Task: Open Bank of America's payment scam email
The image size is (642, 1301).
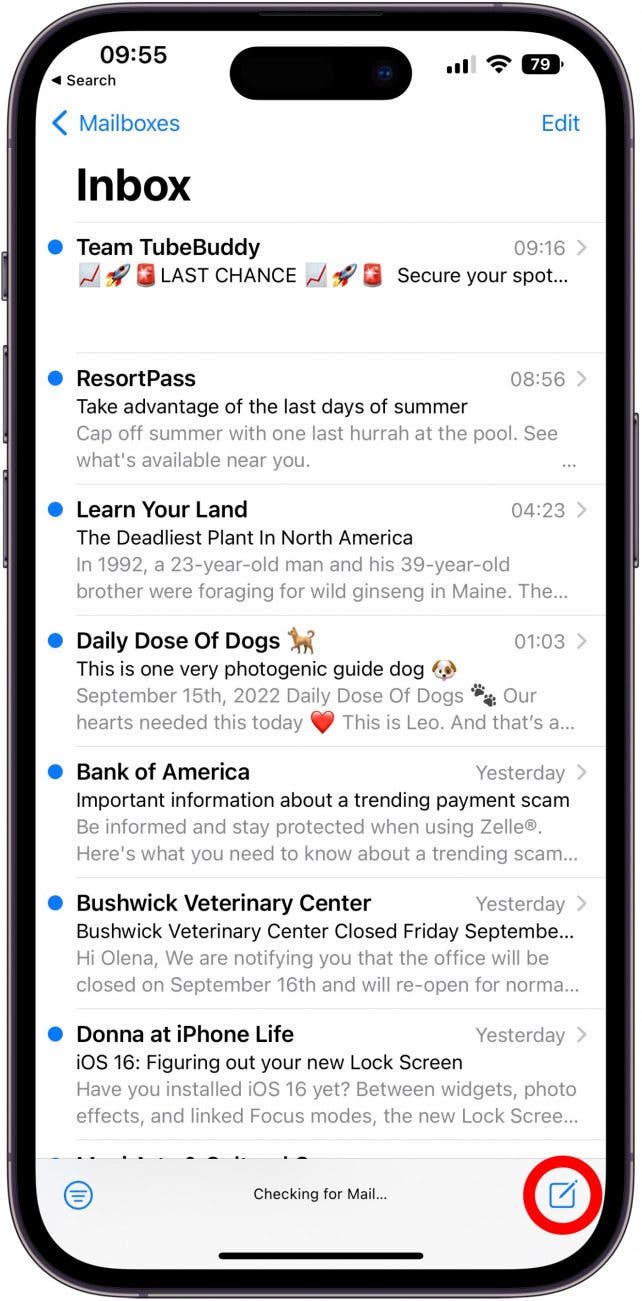Action: pos(320,812)
